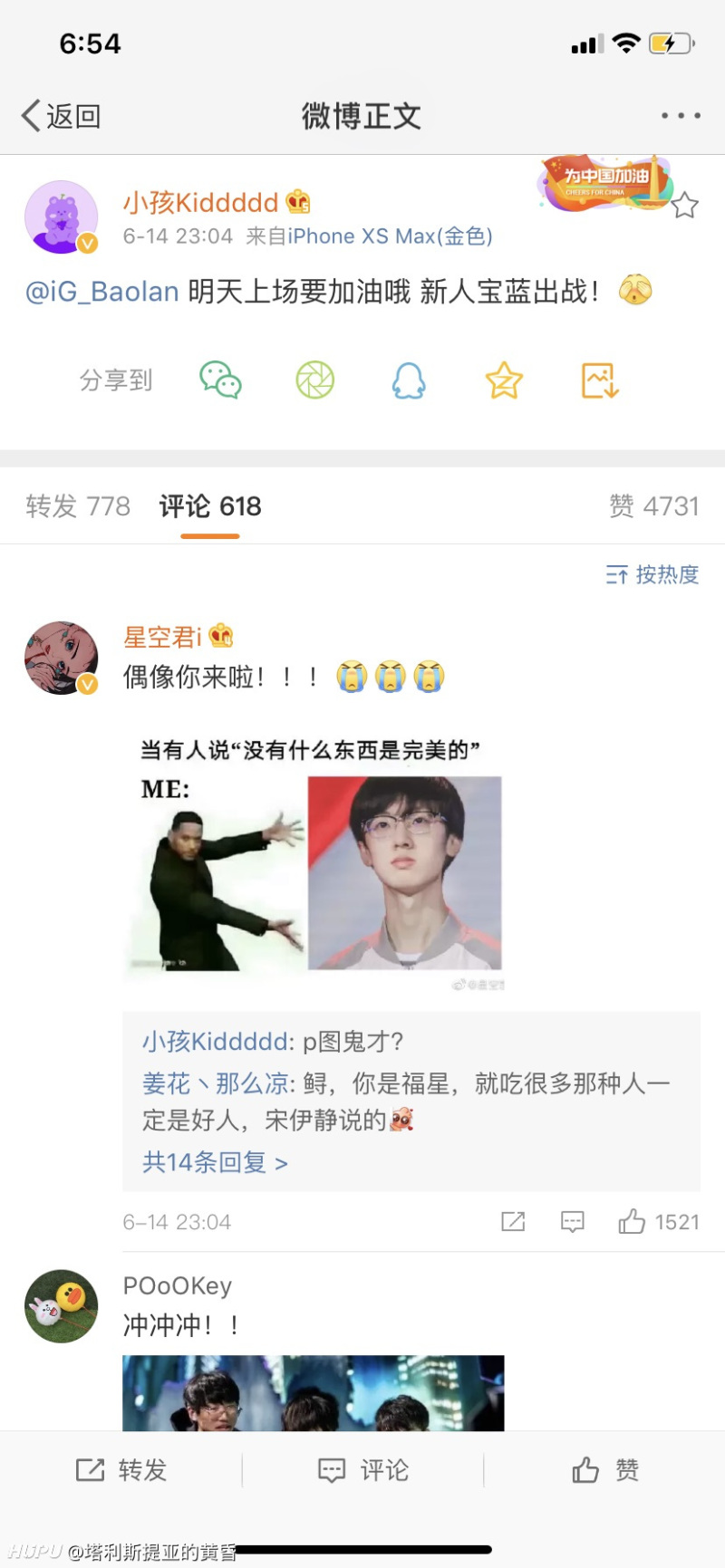Viewport: 725px width, 1568px height.
Task: Tap 赞 in the bottom bar
Action: (x=605, y=1469)
